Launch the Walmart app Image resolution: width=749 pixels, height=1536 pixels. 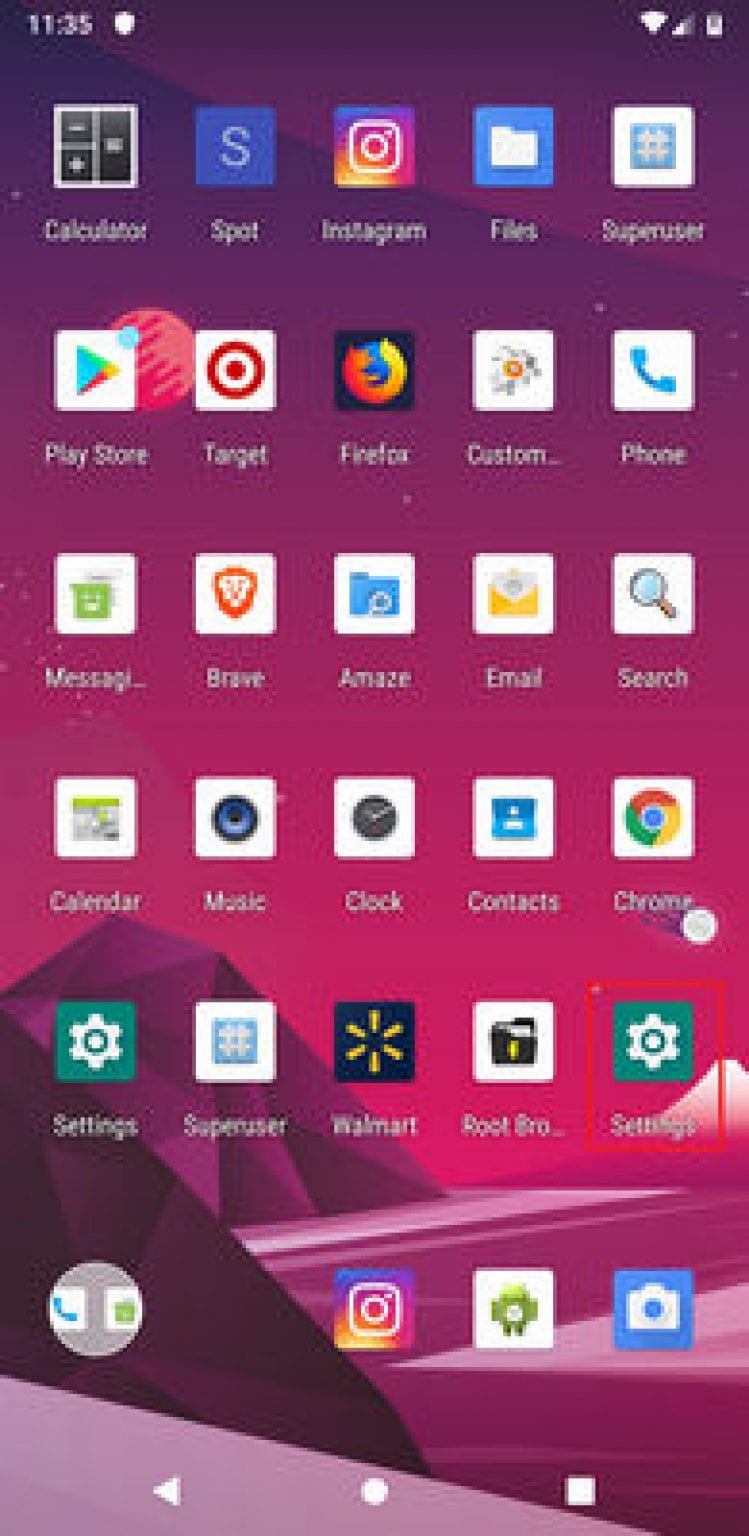(x=375, y=1040)
